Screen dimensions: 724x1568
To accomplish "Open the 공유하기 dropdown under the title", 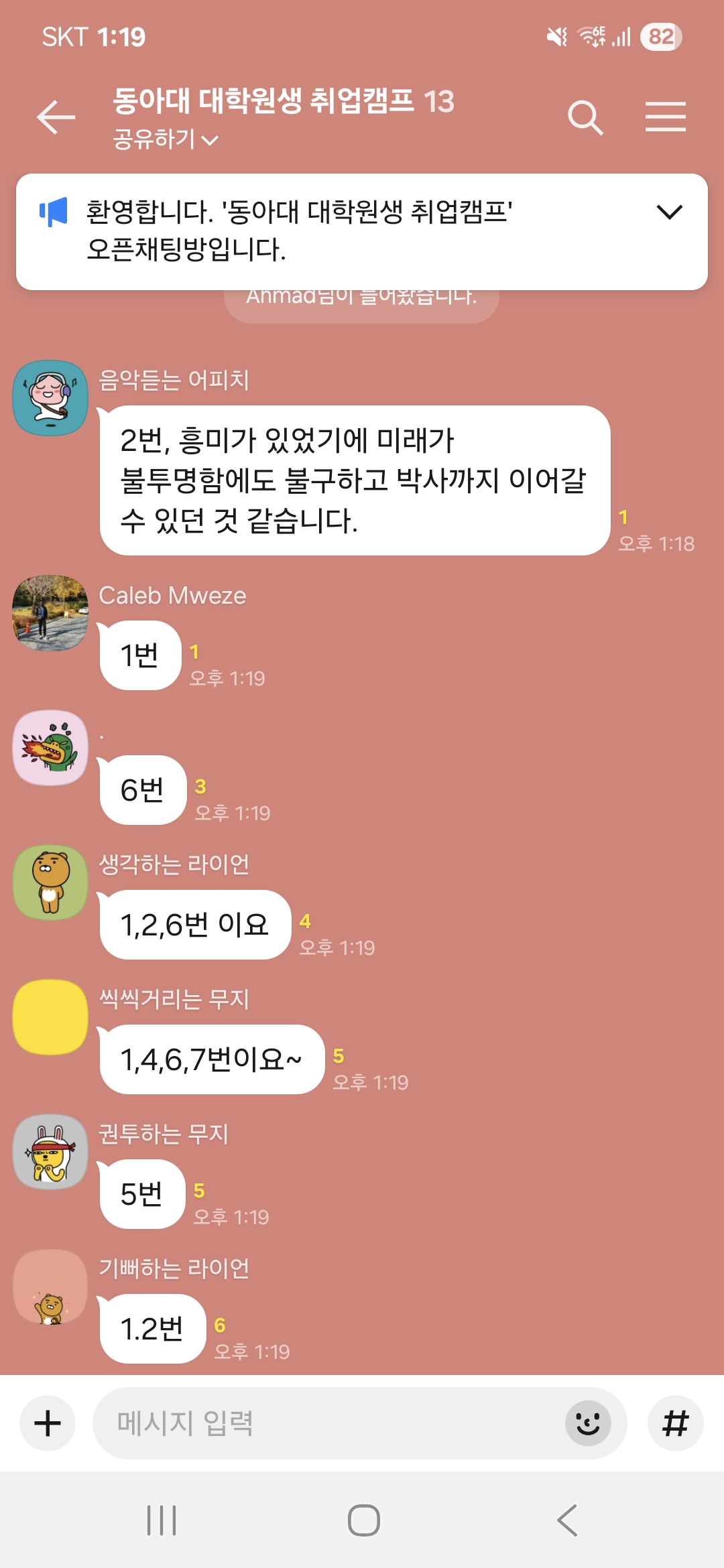I will (x=165, y=139).
